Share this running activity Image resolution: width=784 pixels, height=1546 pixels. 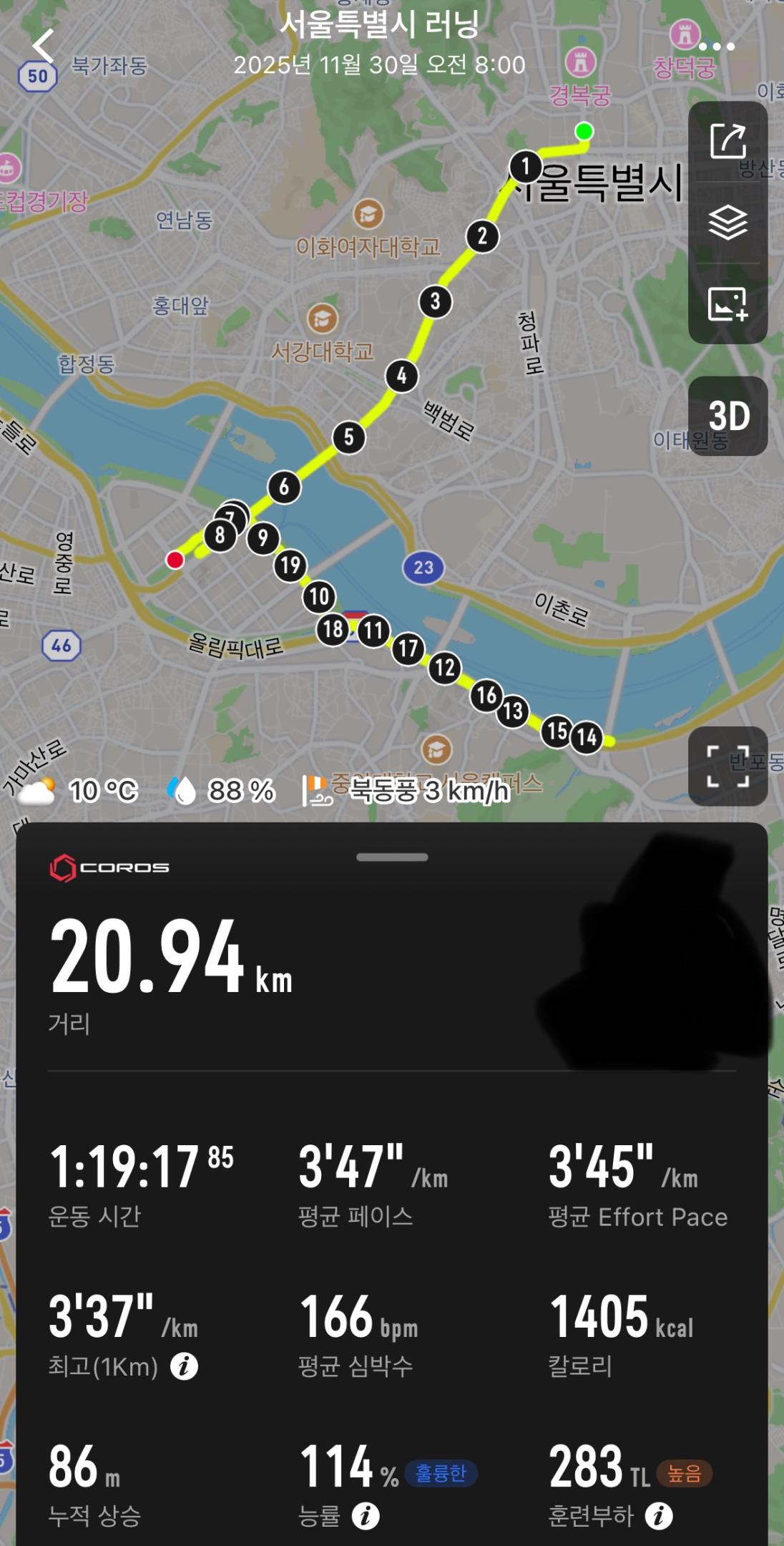(x=727, y=141)
